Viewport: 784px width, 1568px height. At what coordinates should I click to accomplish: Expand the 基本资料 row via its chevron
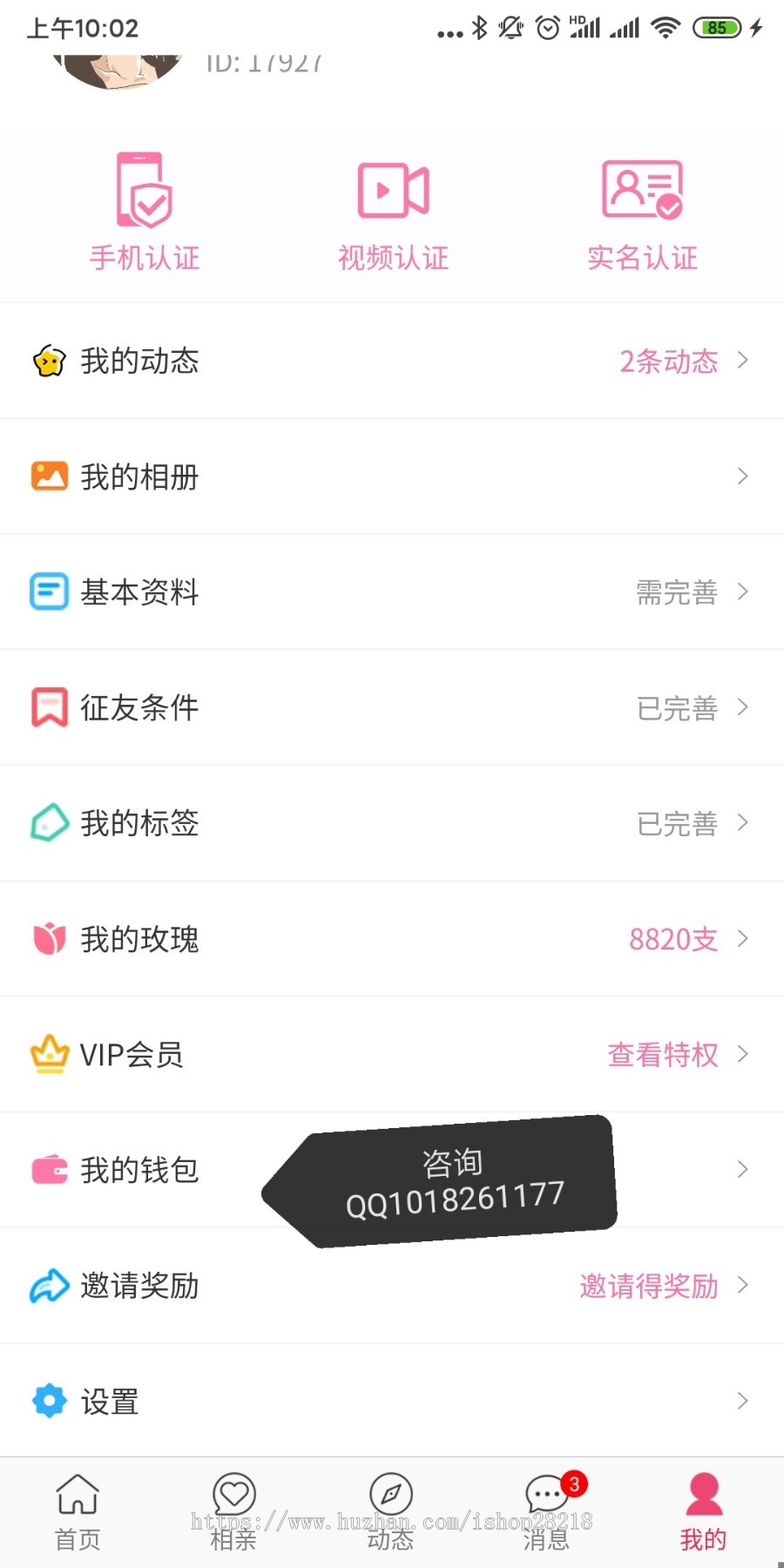[x=742, y=592]
